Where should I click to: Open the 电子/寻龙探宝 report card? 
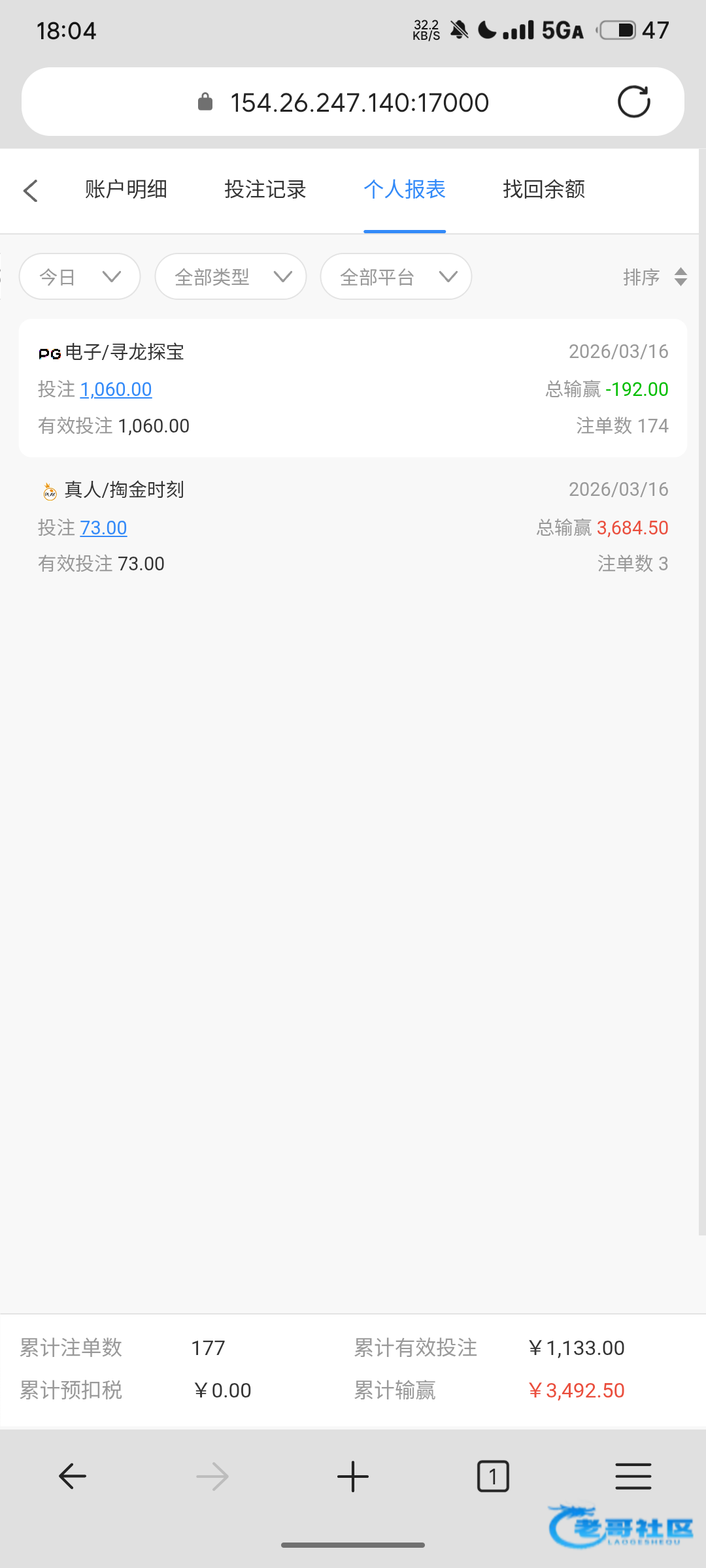tap(353, 388)
